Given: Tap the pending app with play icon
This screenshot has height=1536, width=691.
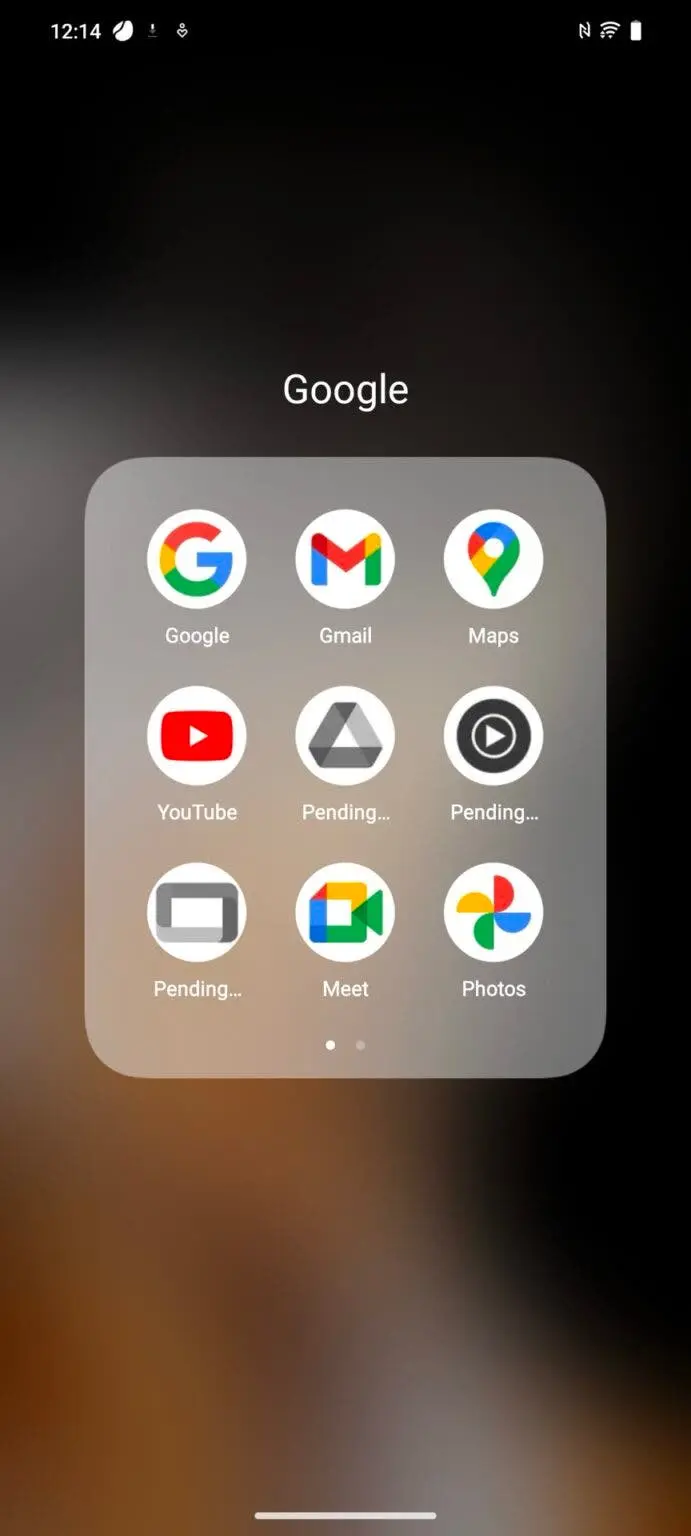Looking at the screenshot, I should pos(493,736).
